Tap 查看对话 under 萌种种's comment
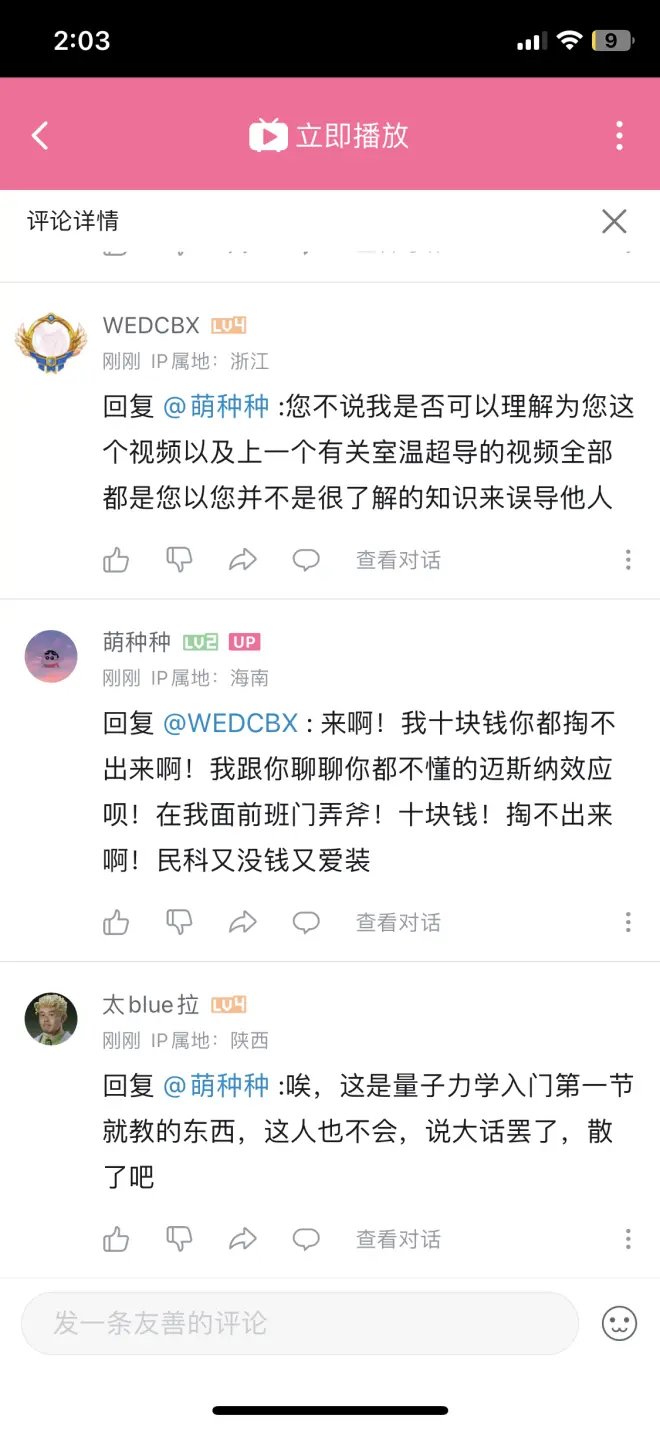 point(398,922)
